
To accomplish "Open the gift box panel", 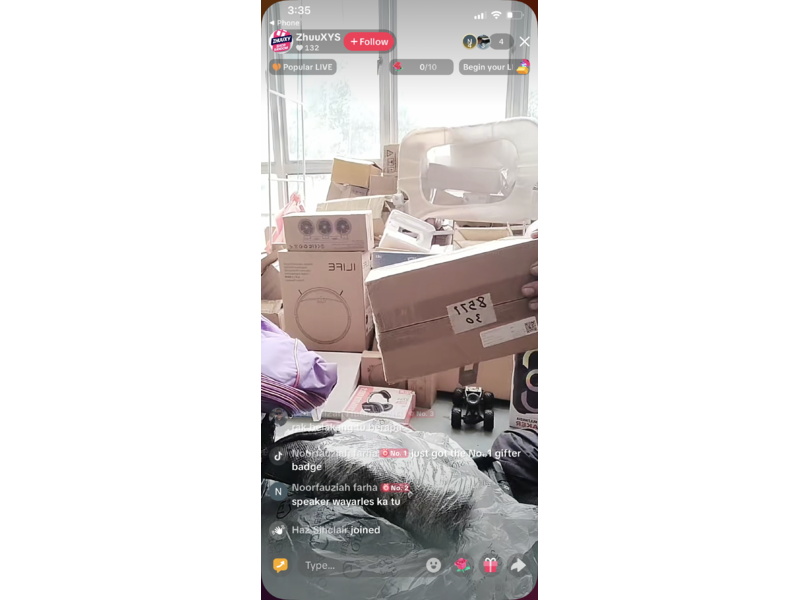I will pyautogui.click(x=490, y=565).
